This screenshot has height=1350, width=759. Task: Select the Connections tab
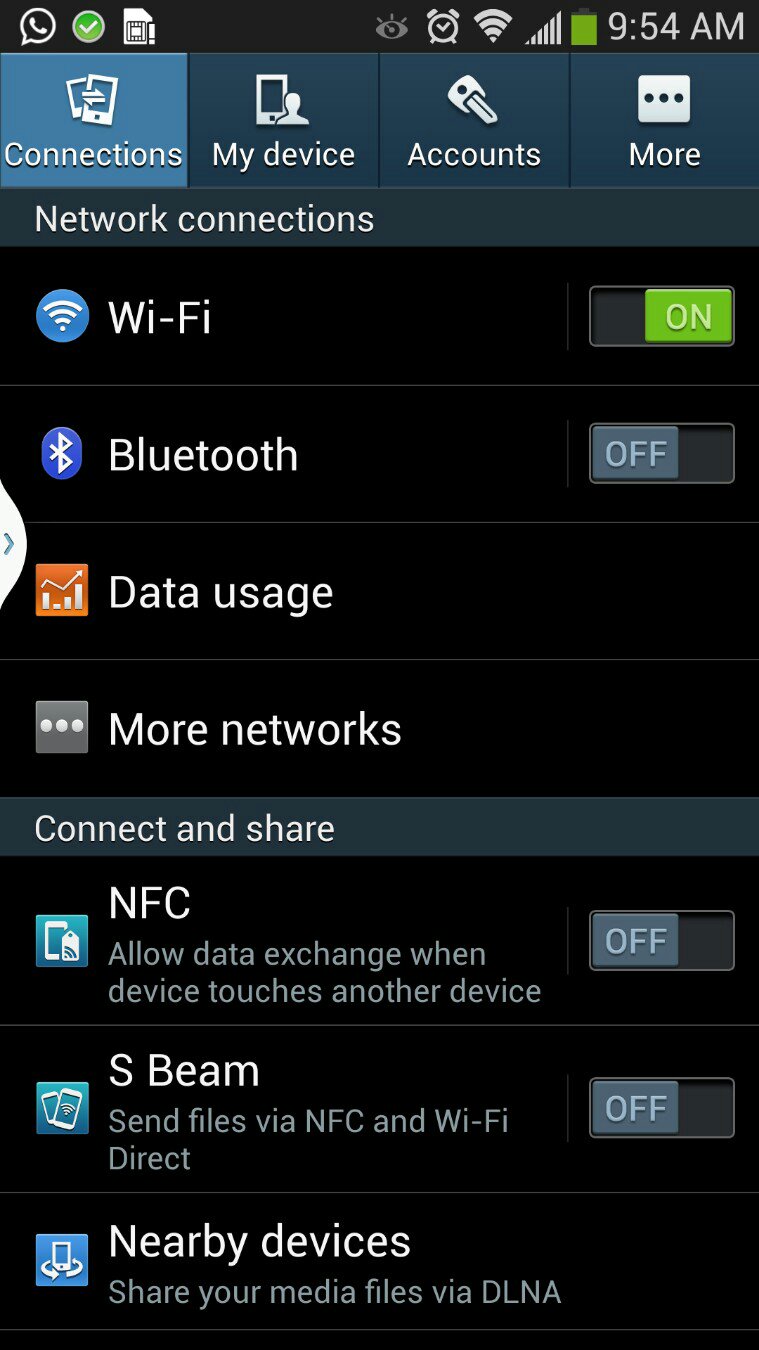[x=94, y=122]
